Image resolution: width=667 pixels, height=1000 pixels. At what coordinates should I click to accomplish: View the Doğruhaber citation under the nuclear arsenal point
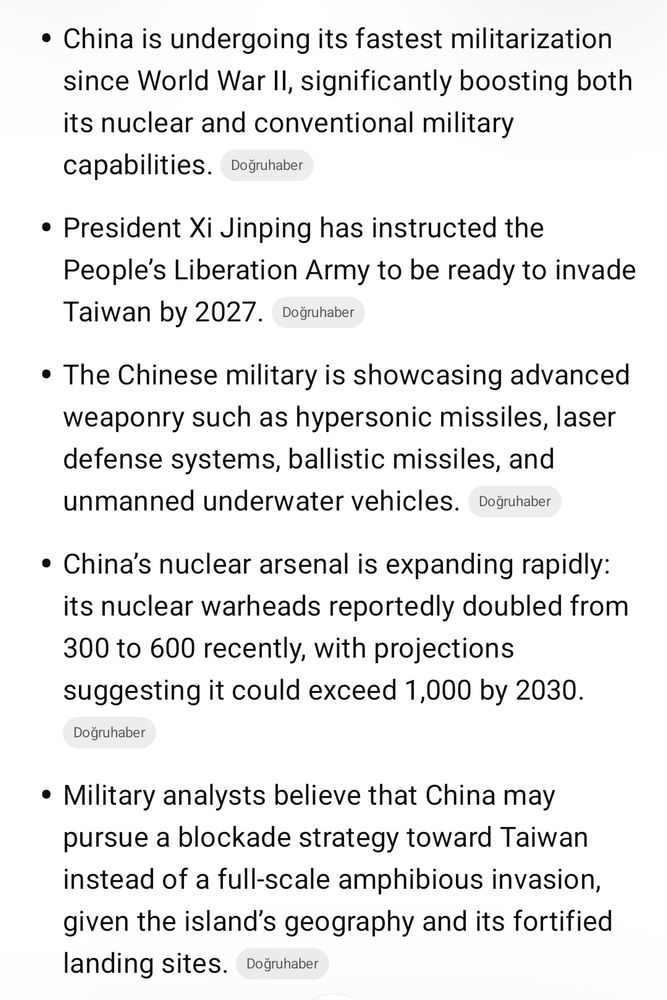(109, 732)
